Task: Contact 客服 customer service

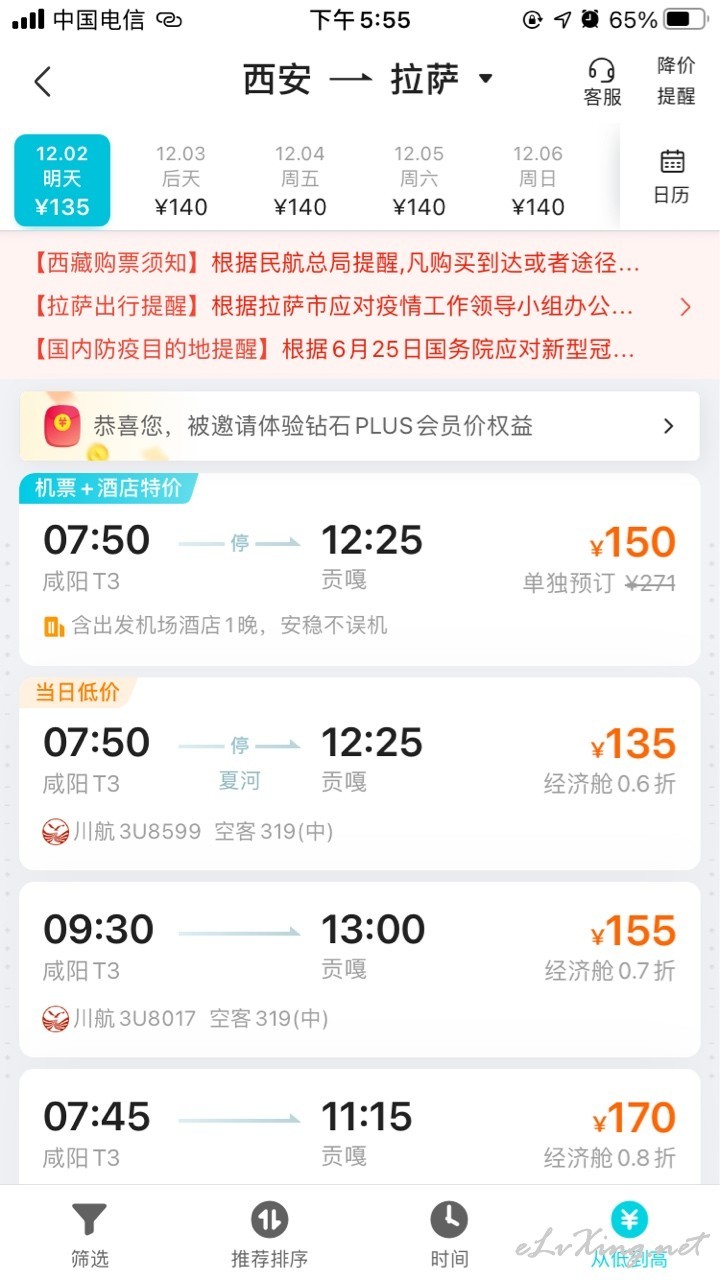Action: click(x=602, y=82)
